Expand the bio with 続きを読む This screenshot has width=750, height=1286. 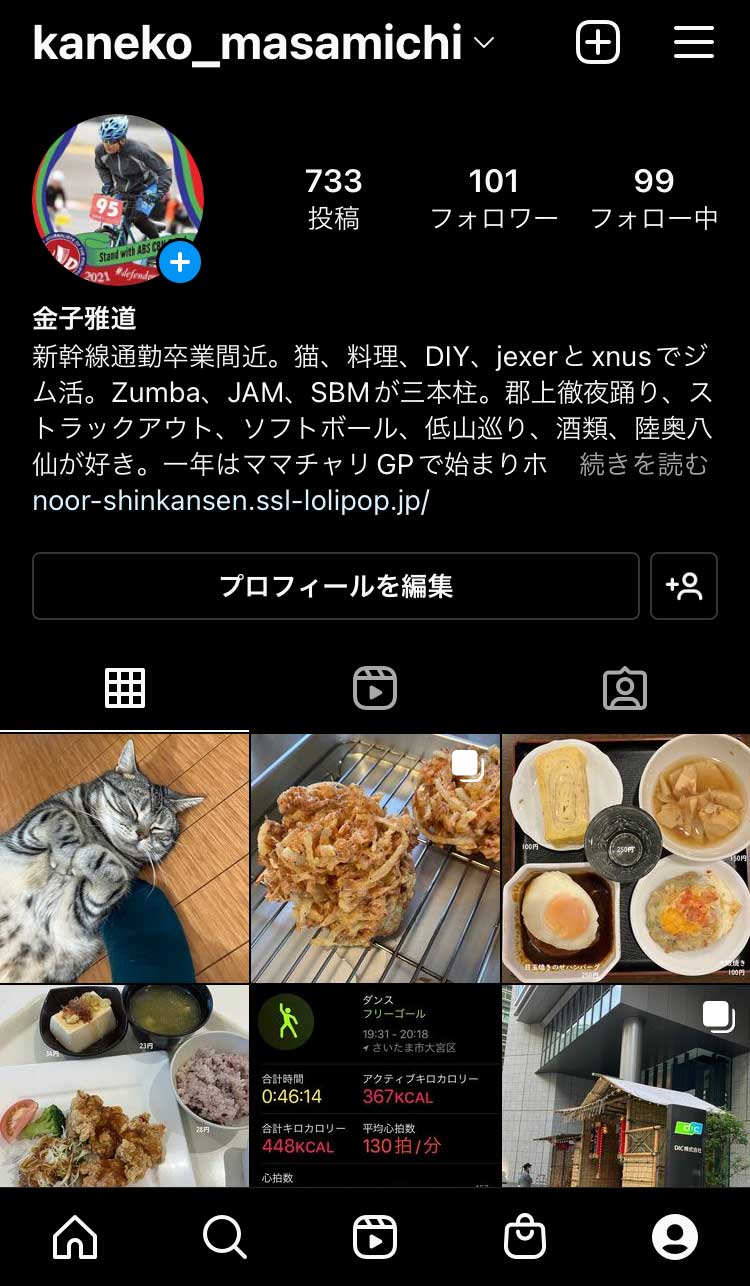[644, 464]
